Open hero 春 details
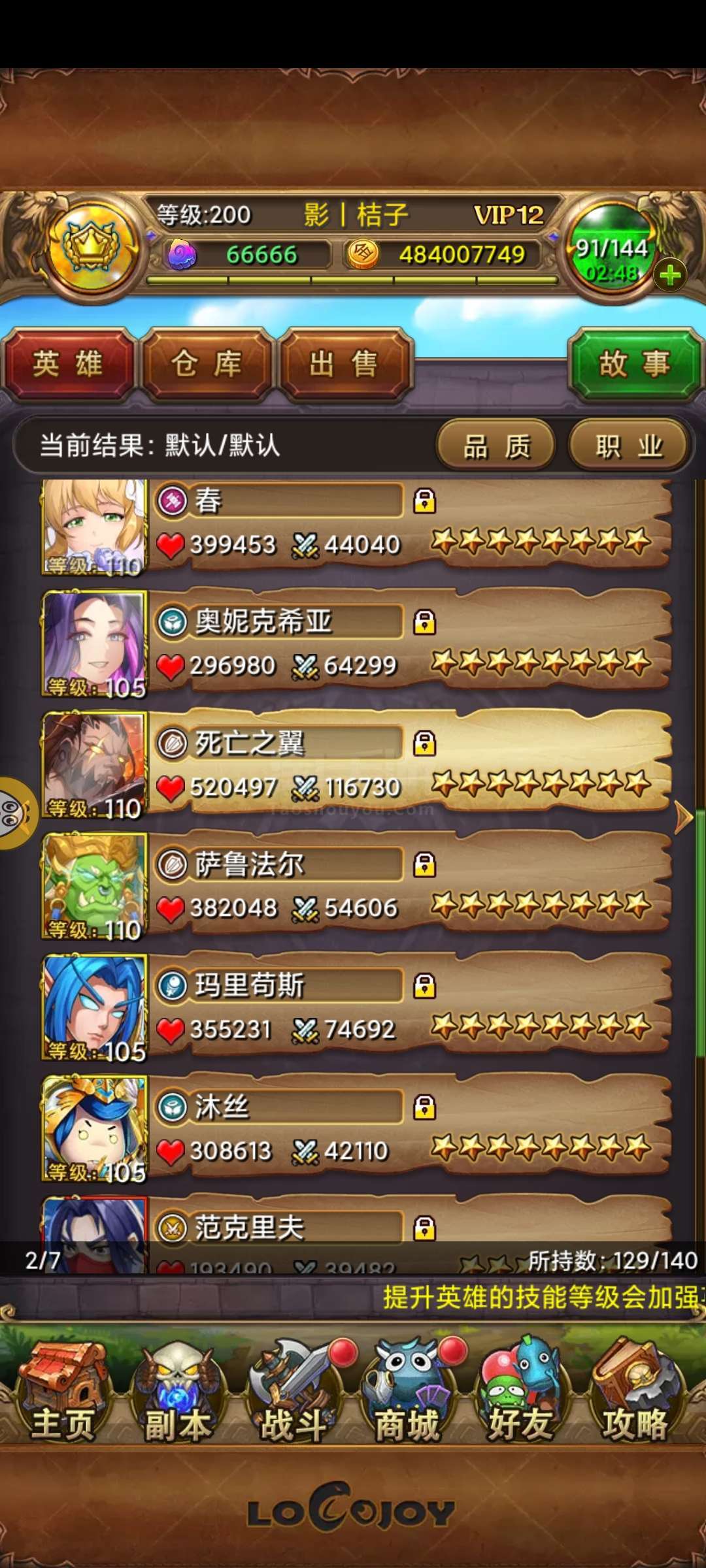Viewport: 706px width, 1568px height. (x=356, y=526)
